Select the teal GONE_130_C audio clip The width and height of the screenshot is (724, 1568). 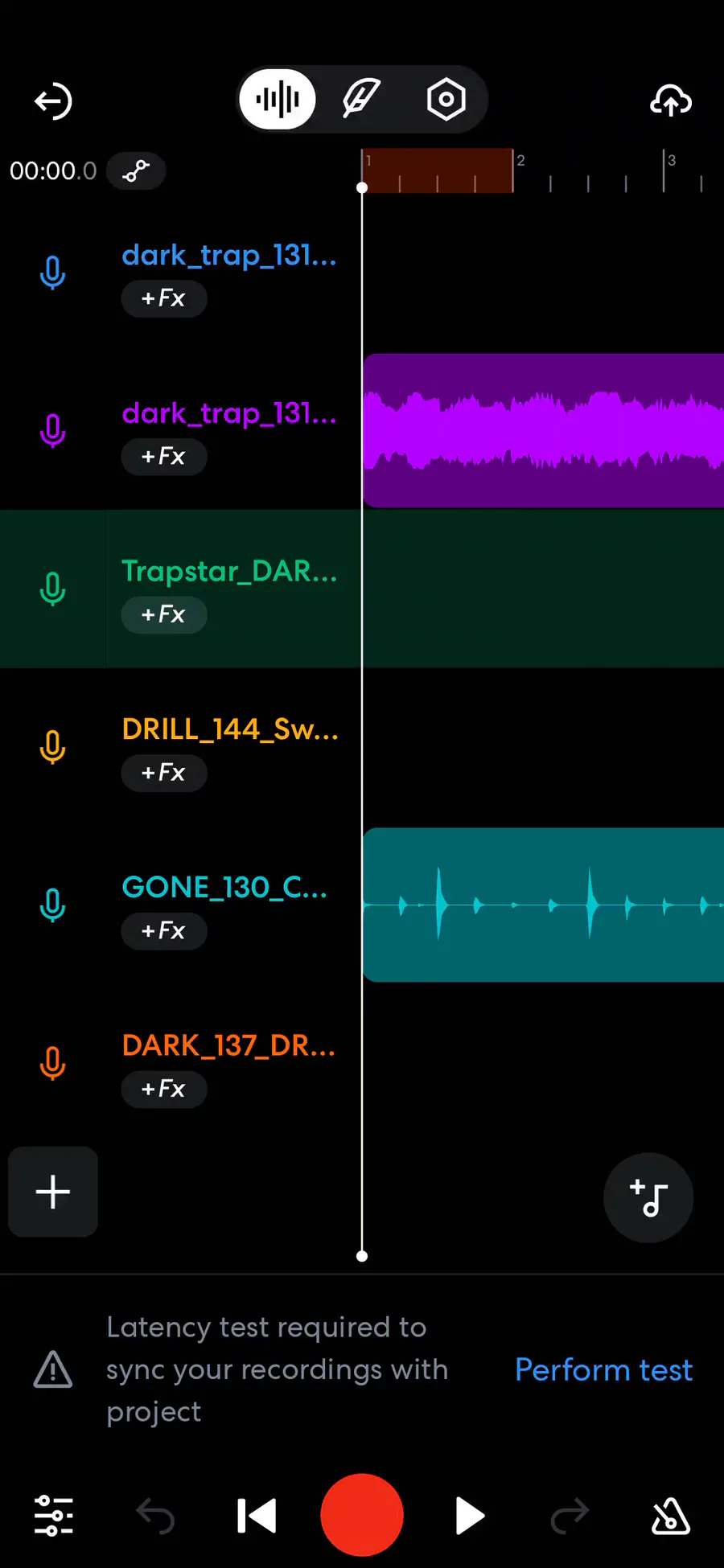coord(543,905)
